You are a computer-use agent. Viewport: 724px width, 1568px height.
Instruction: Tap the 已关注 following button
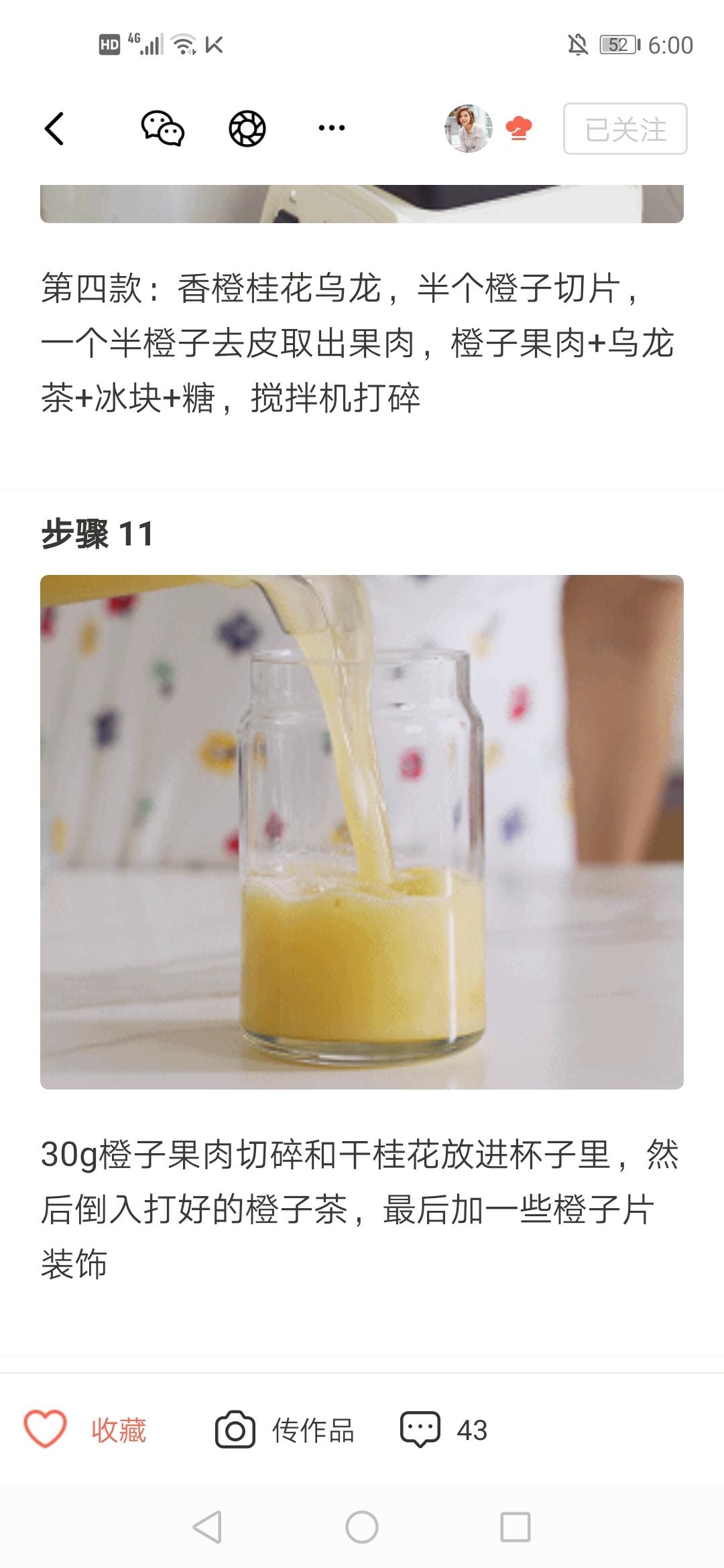[x=625, y=129]
